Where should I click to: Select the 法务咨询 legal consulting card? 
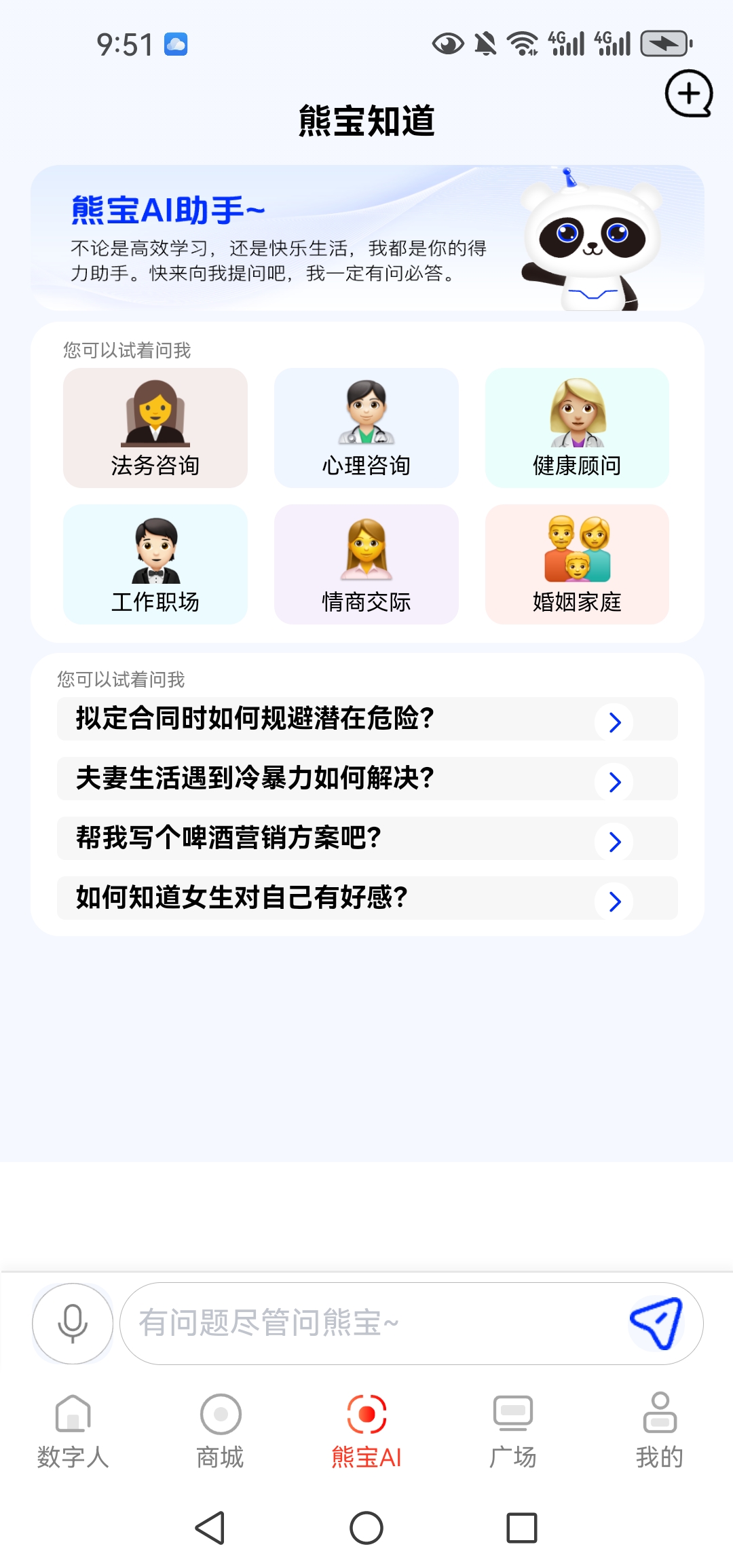[155, 428]
